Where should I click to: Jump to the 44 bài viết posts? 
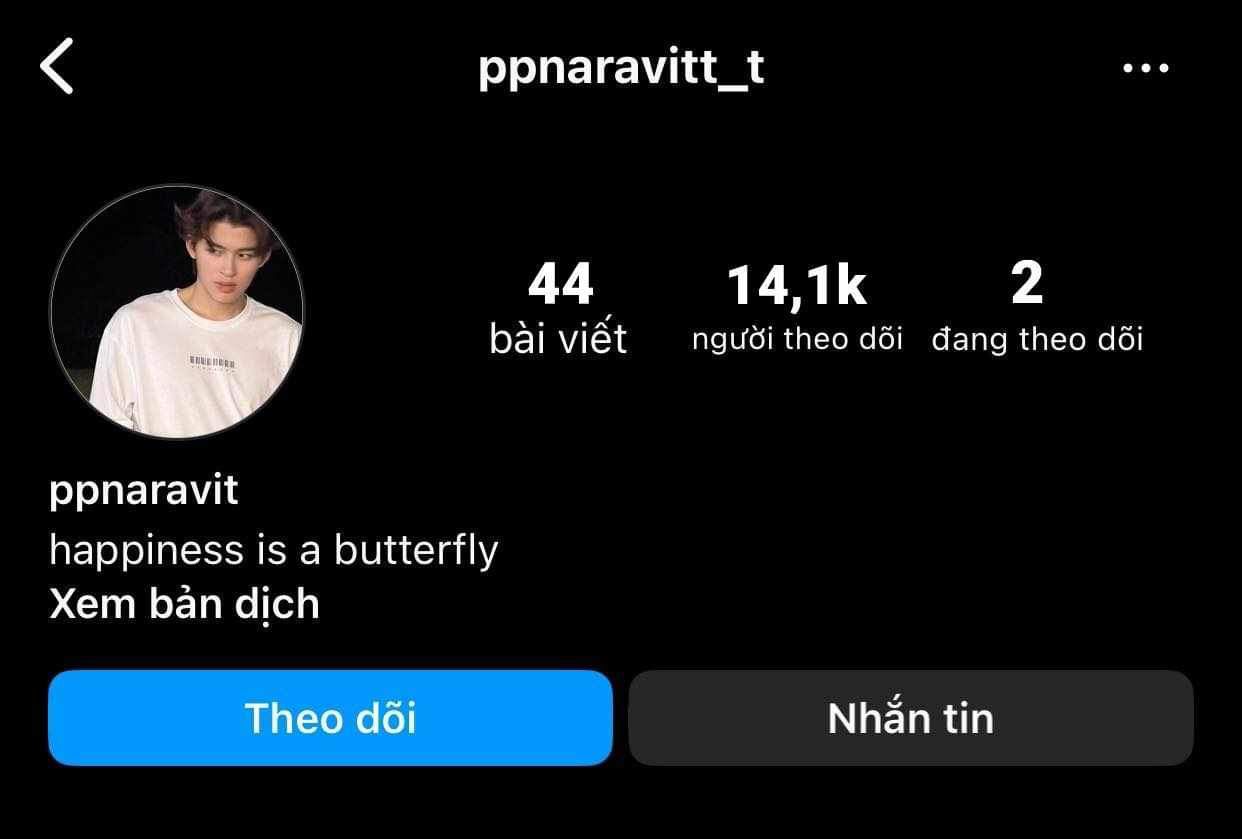(x=559, y=308)
